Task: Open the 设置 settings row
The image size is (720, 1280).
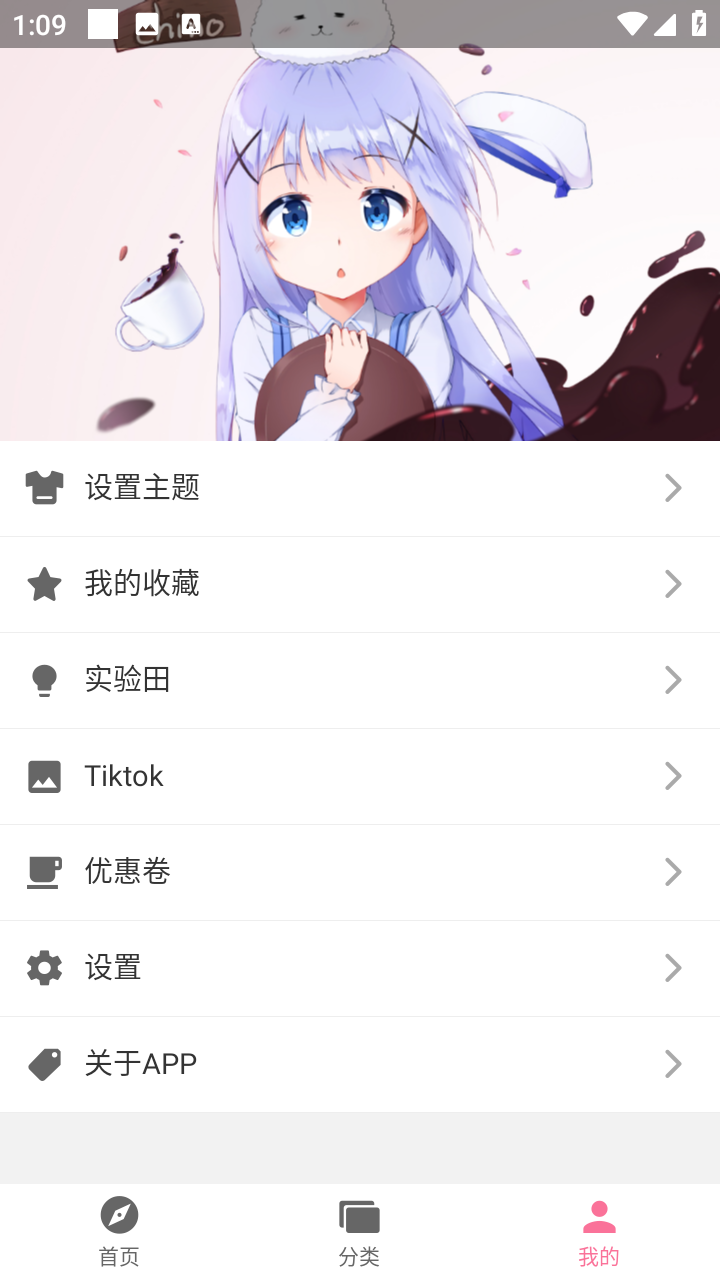Action: (x=360, y=968)
